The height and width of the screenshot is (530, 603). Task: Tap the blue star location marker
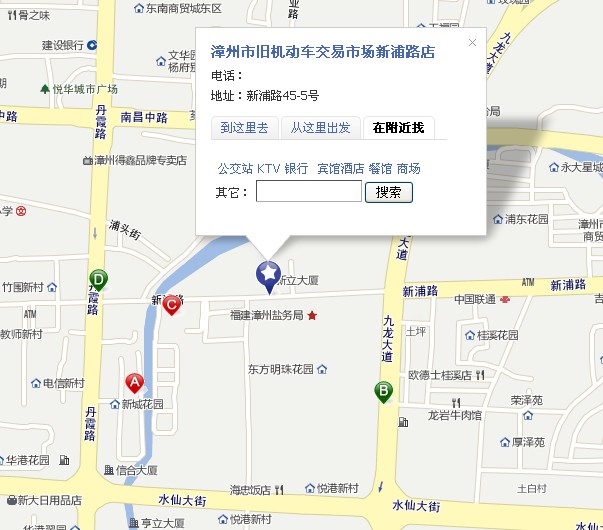pyautogui.click(x=268, y=272)
